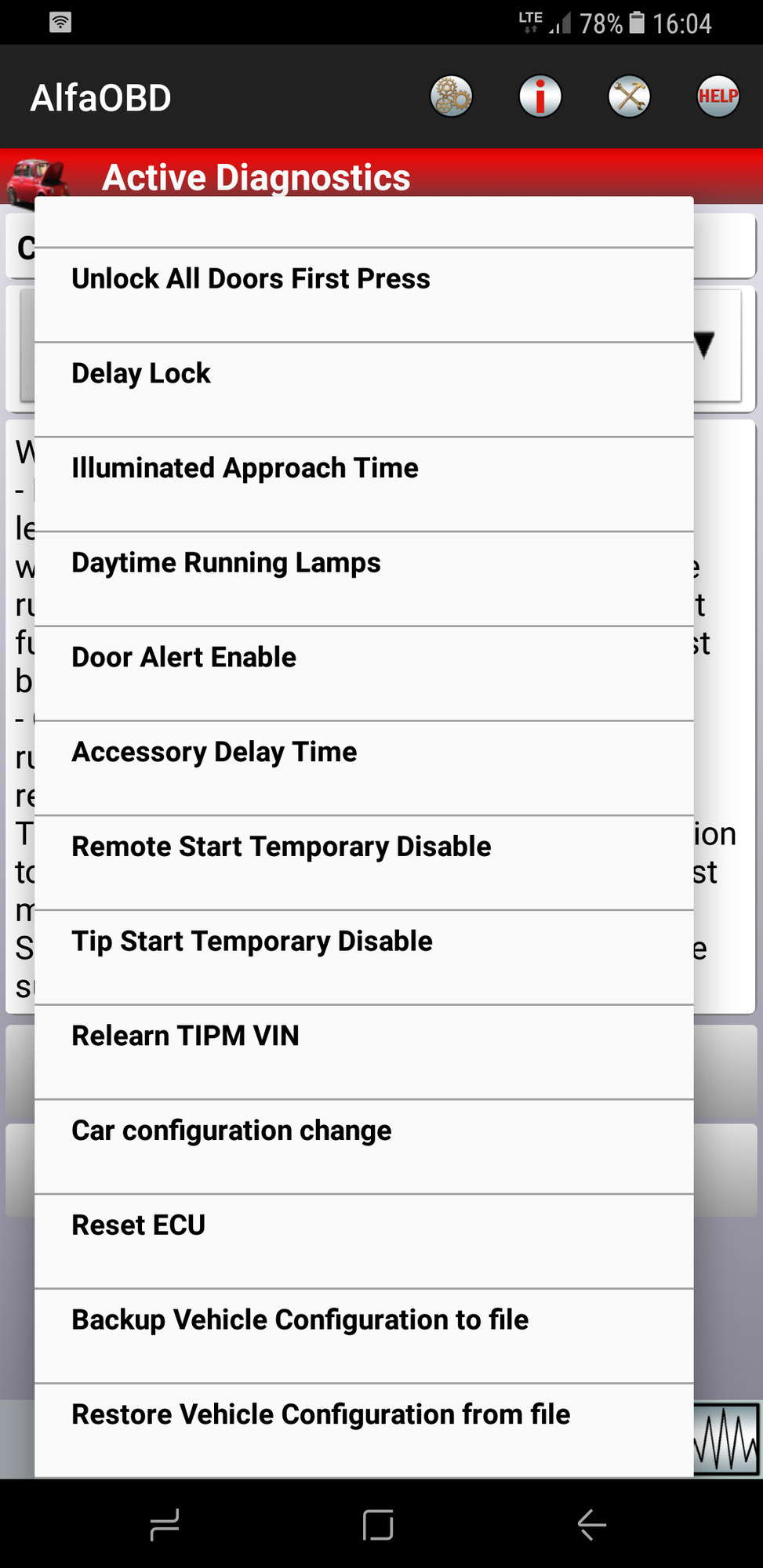Open the wrench and hammer tools icon

pos(629,97)
